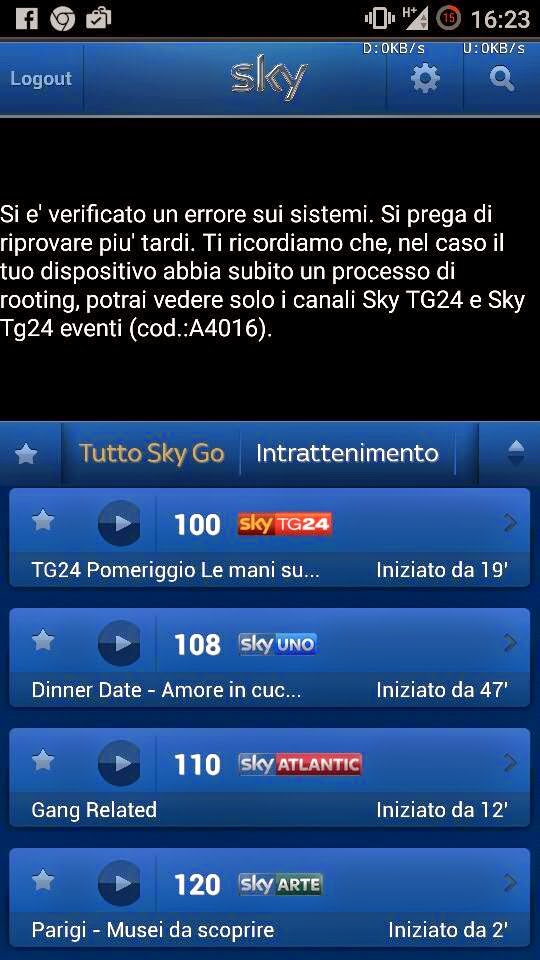The height and width of the screenshot is (960, 540).
Task: Play channel 108 Sky Uno
Action: 119,643
